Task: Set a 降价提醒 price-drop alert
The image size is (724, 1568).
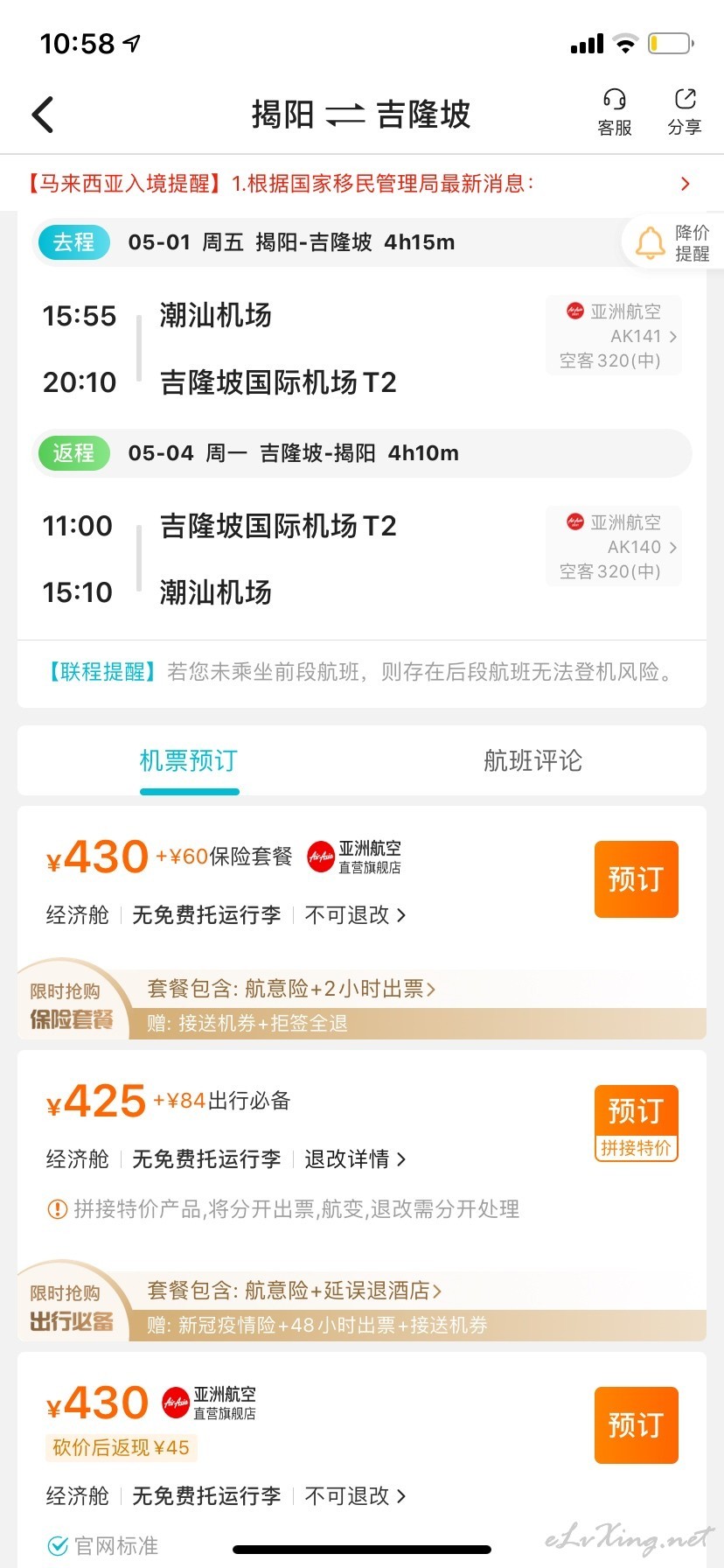Action: (673, 242)
